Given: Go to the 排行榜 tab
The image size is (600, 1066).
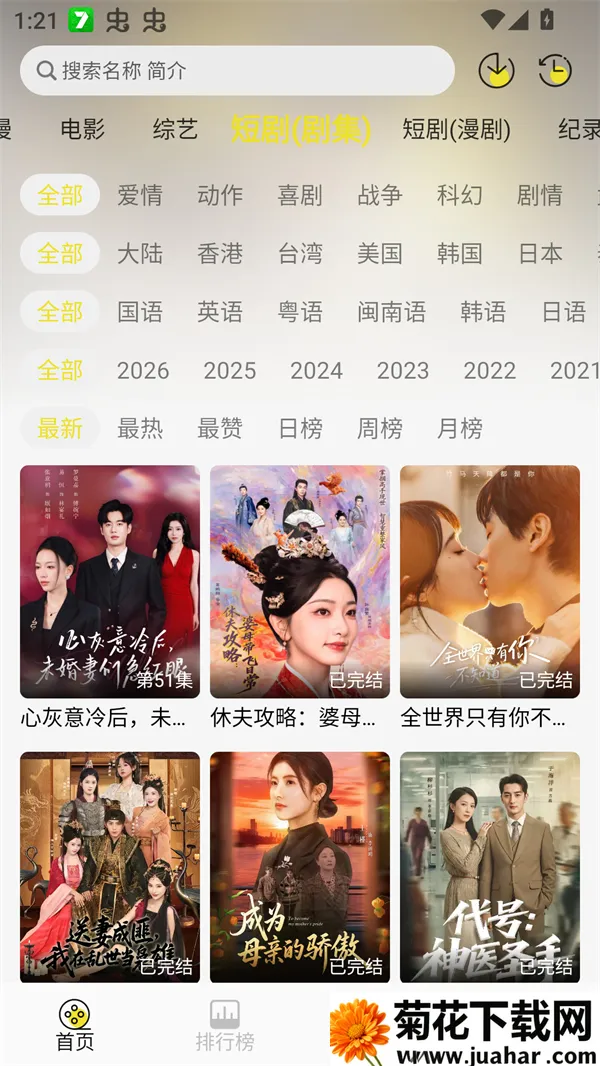Looking at the screenshot, I should (225, 1025).
